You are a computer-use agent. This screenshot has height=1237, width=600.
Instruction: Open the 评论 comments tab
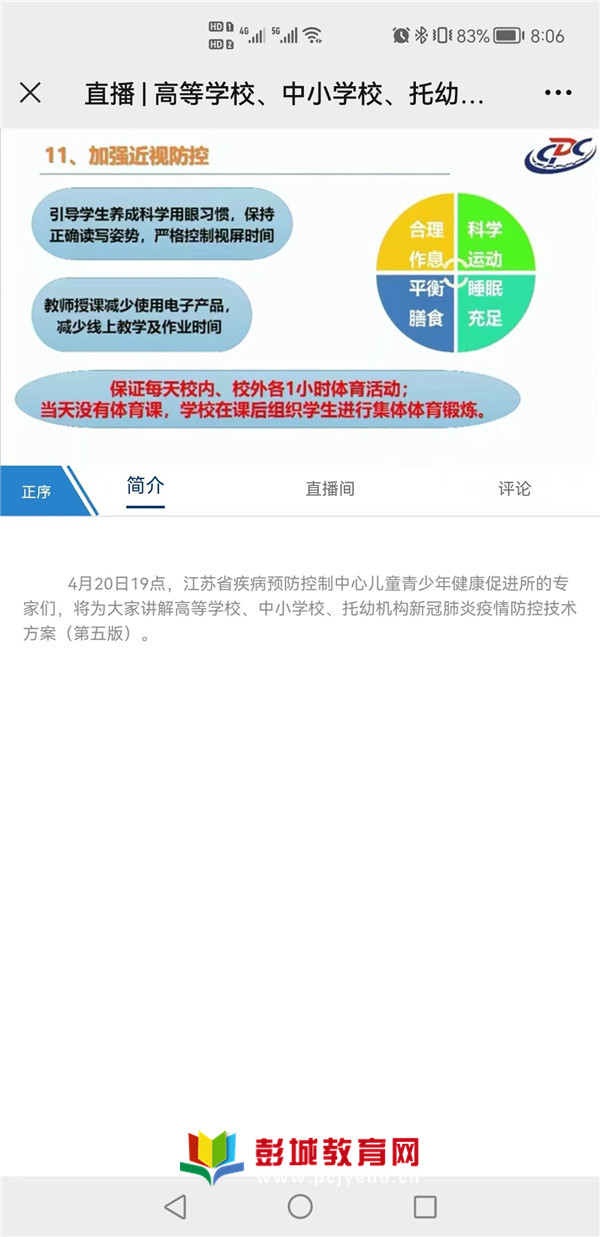[x=514, y=489]
